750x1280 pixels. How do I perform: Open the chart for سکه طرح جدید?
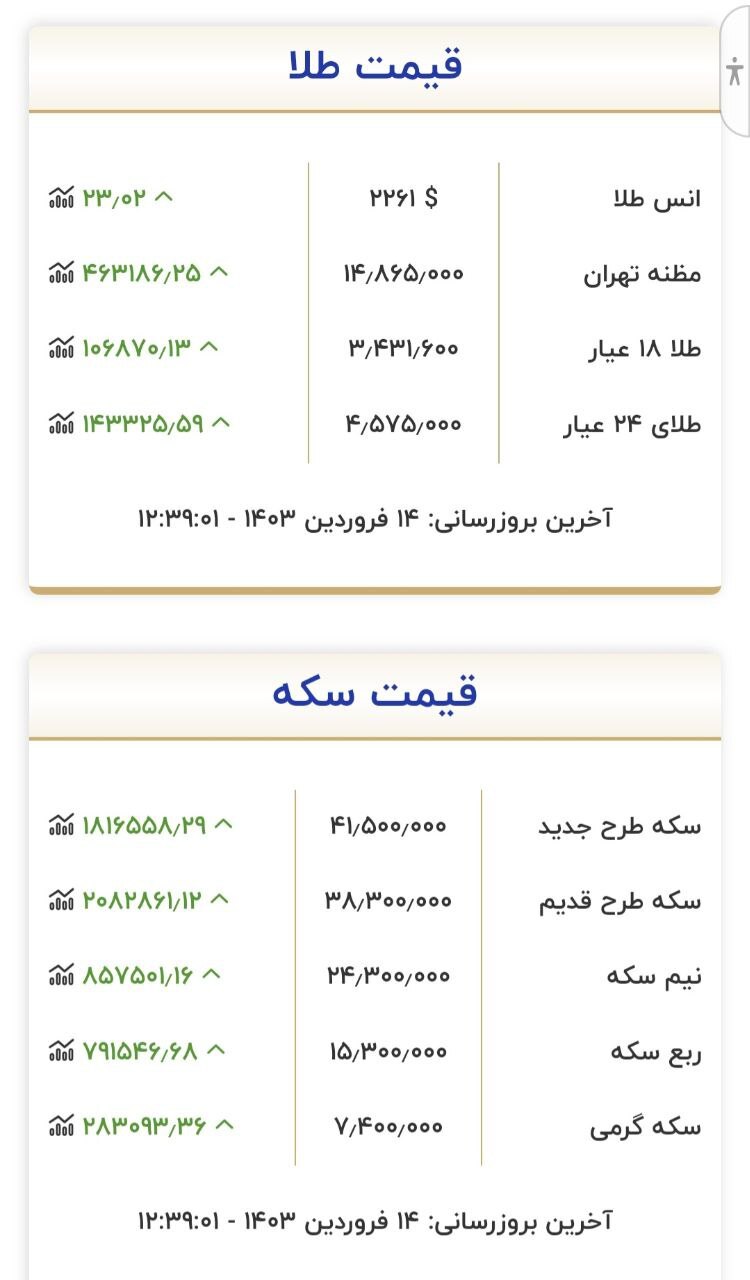tap(61, 823)
